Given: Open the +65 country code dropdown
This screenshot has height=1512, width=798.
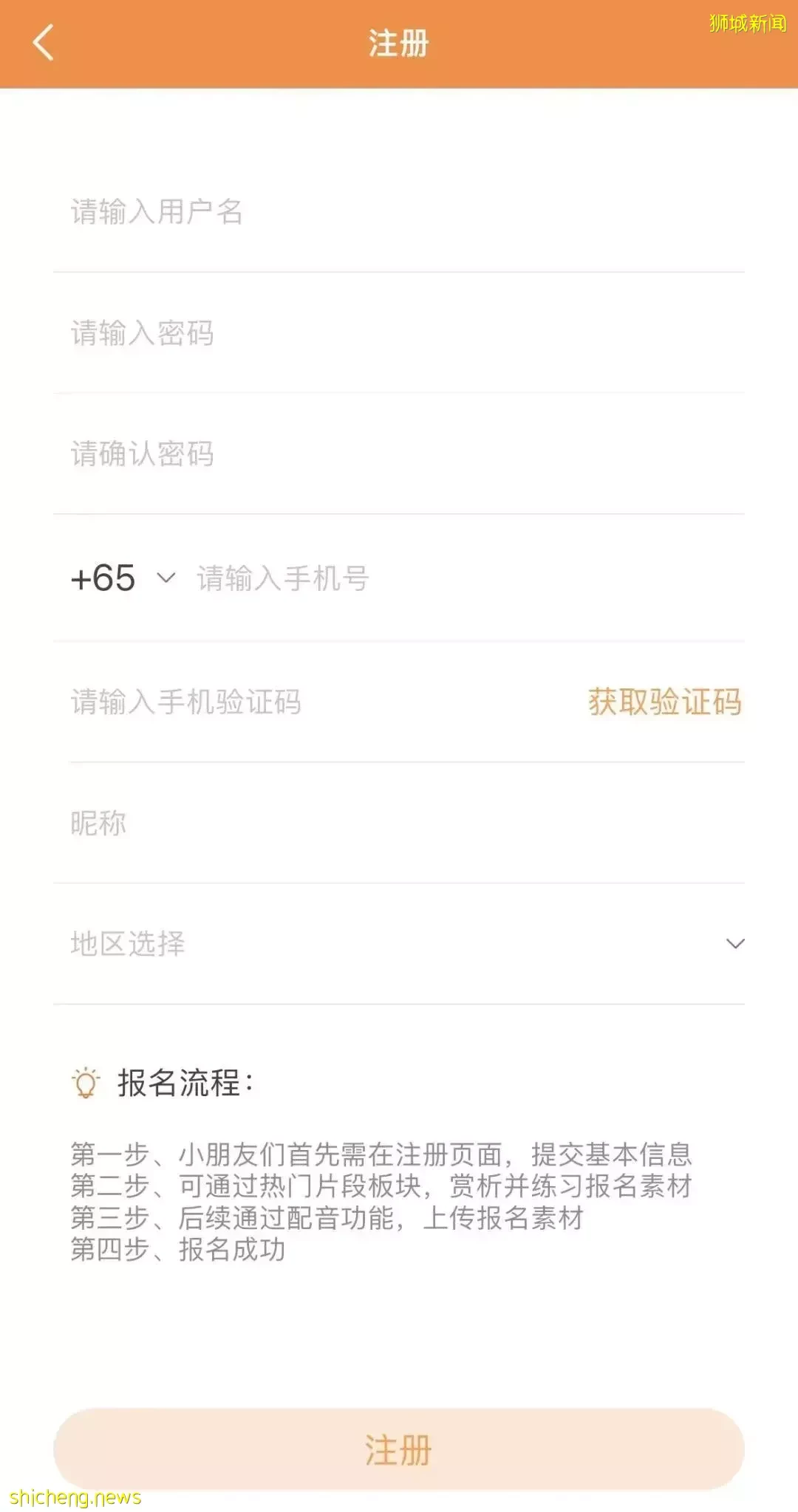Looking at the screenshot, I should tap(123, 578).
